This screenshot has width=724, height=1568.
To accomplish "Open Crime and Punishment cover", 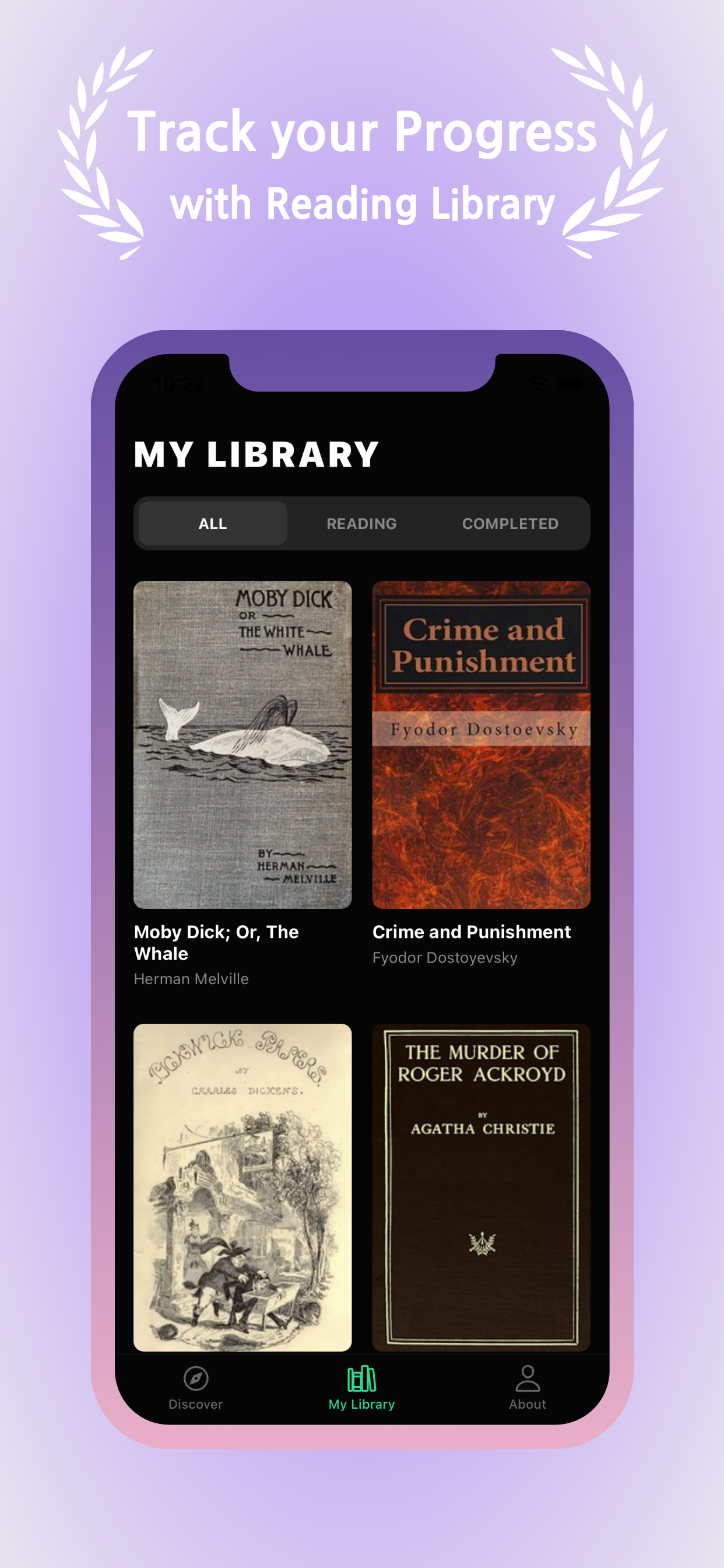I will coord(481,743).
